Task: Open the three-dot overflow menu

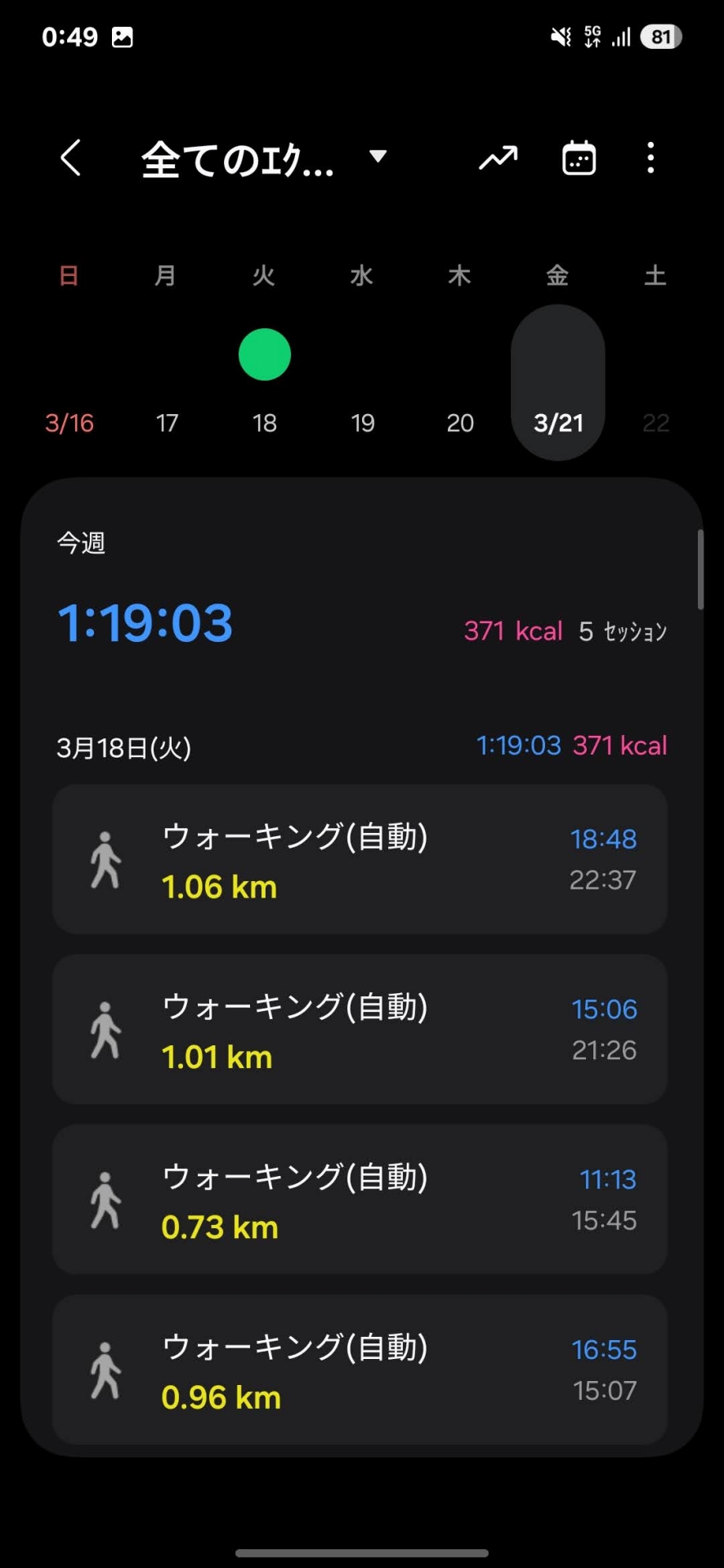Action: pyautogui.click(x=650, y=158)
